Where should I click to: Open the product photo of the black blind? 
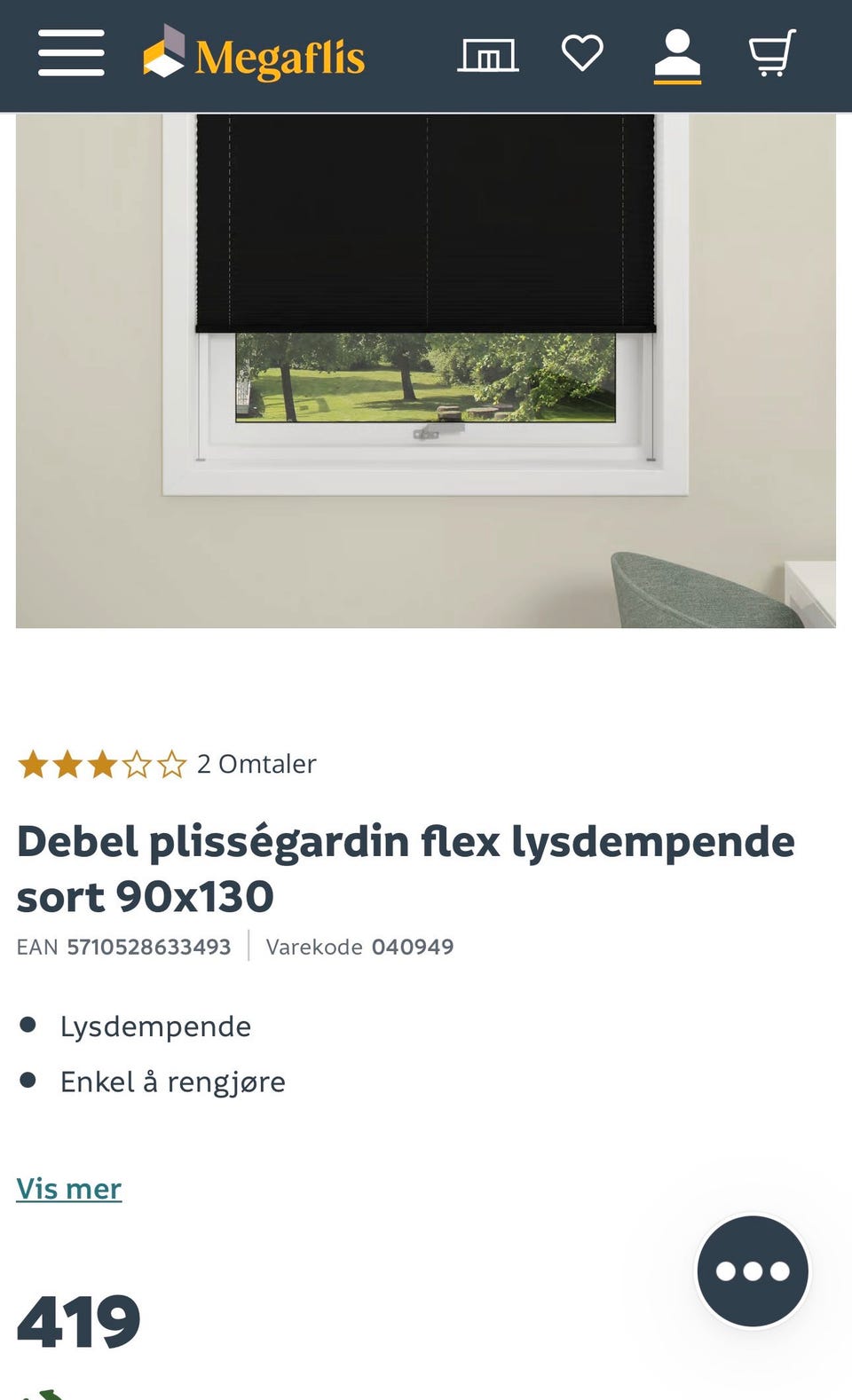click(426, 368)
